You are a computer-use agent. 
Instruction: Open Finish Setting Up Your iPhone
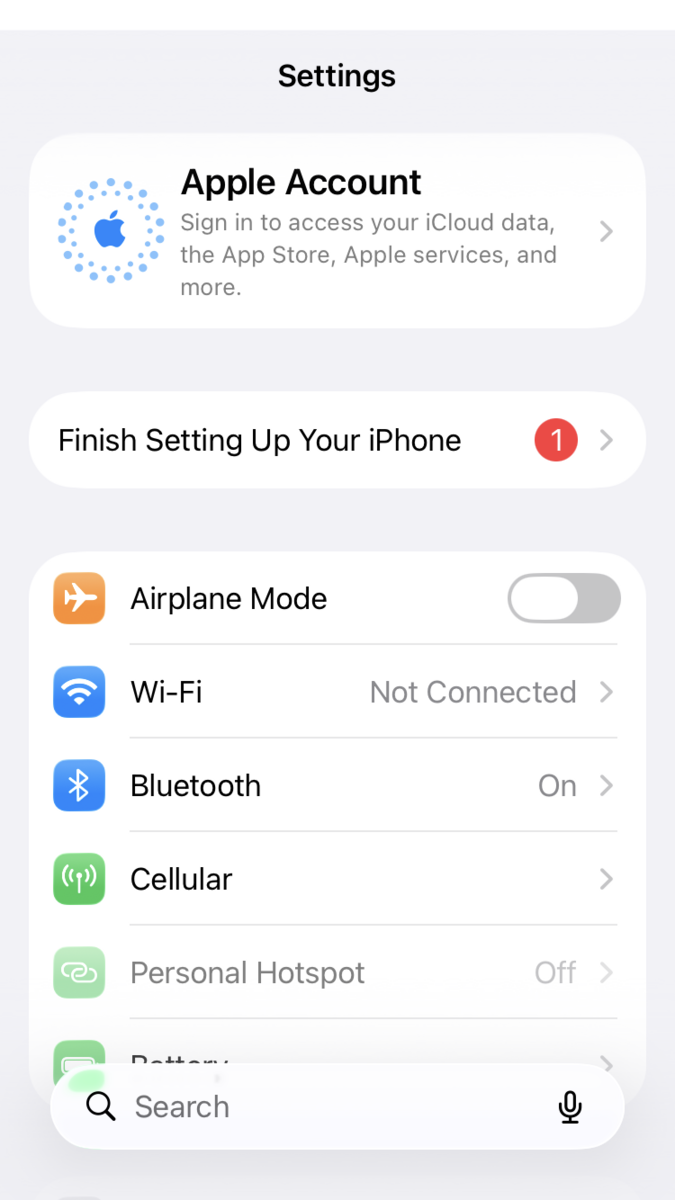[337, 440]
